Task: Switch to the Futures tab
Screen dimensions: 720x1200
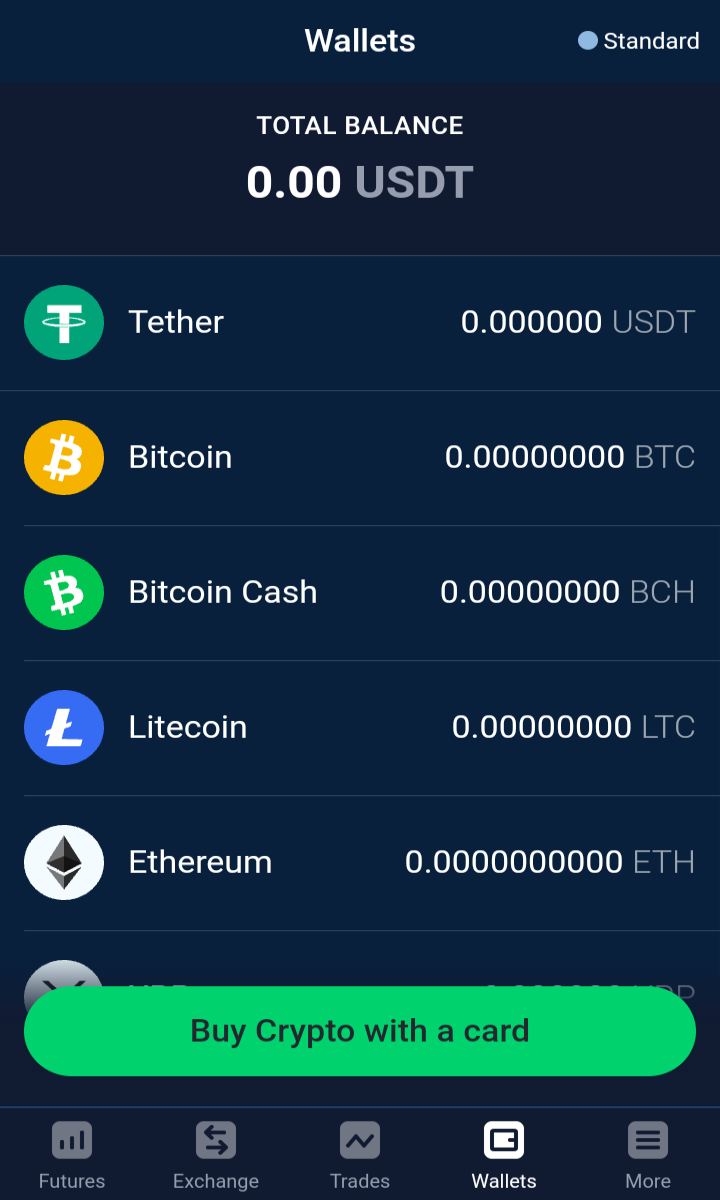Action: pos(72,1155)
